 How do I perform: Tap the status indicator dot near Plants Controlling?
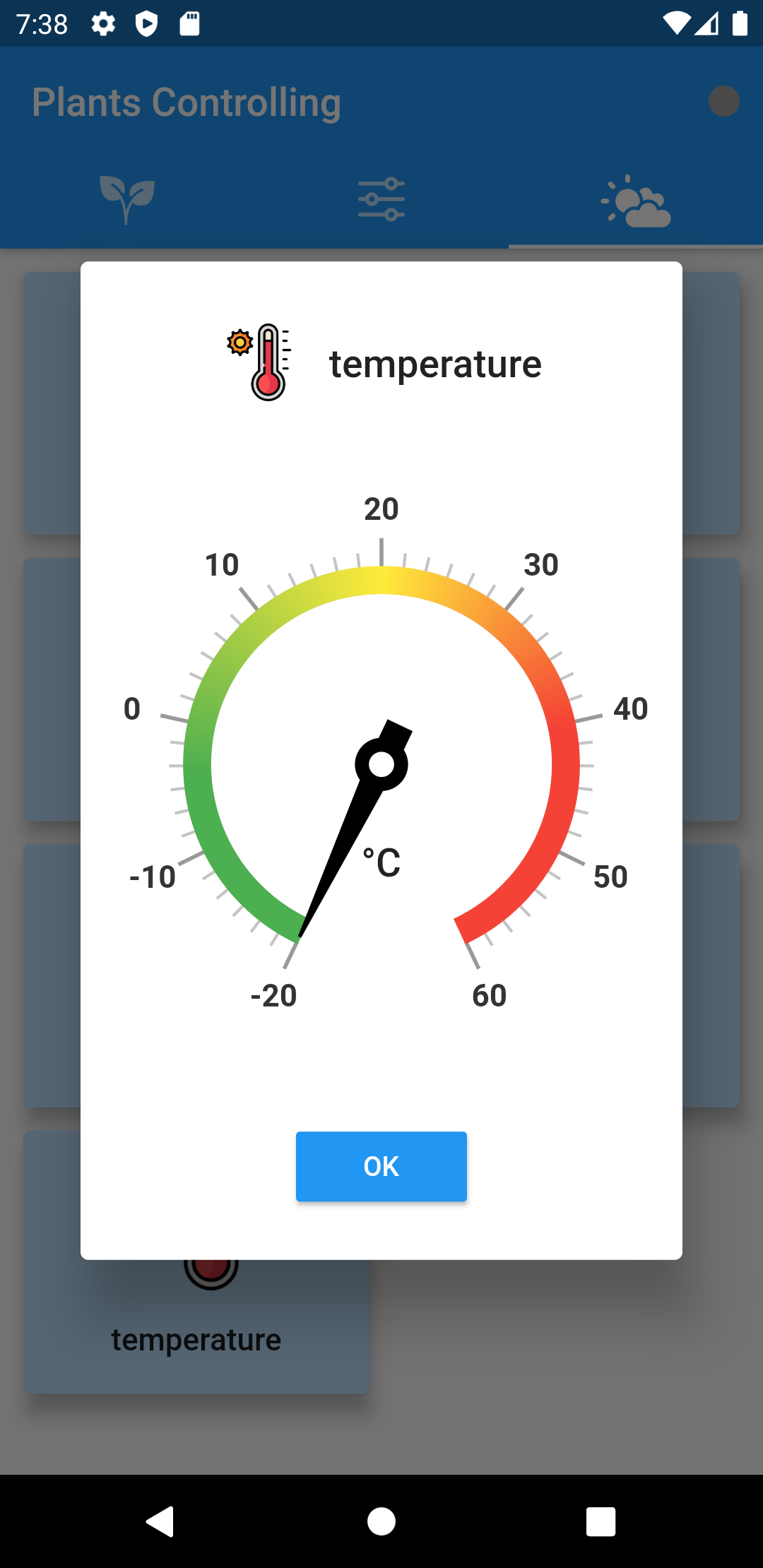pos(723,102)
